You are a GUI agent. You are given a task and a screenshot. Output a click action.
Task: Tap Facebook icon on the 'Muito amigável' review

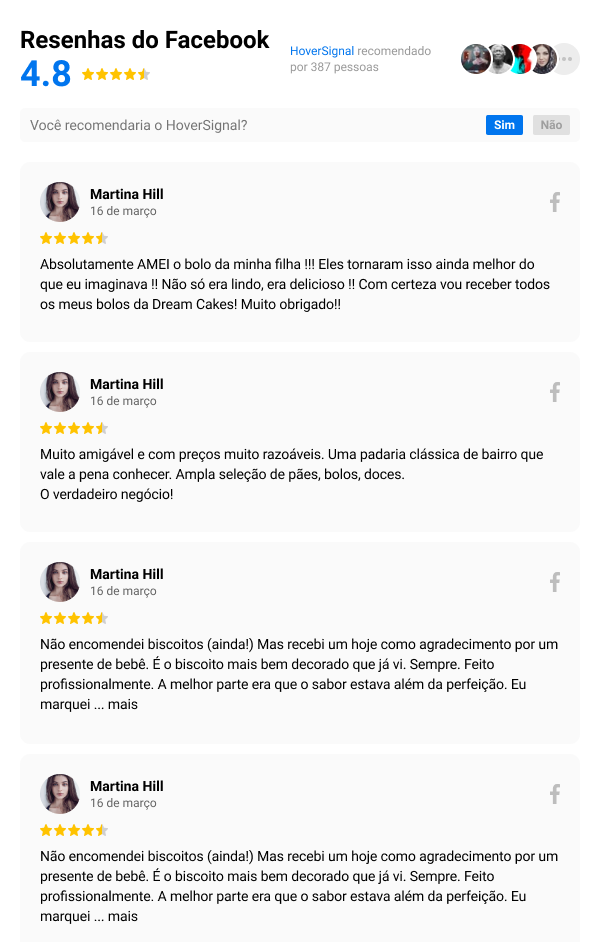555,392
